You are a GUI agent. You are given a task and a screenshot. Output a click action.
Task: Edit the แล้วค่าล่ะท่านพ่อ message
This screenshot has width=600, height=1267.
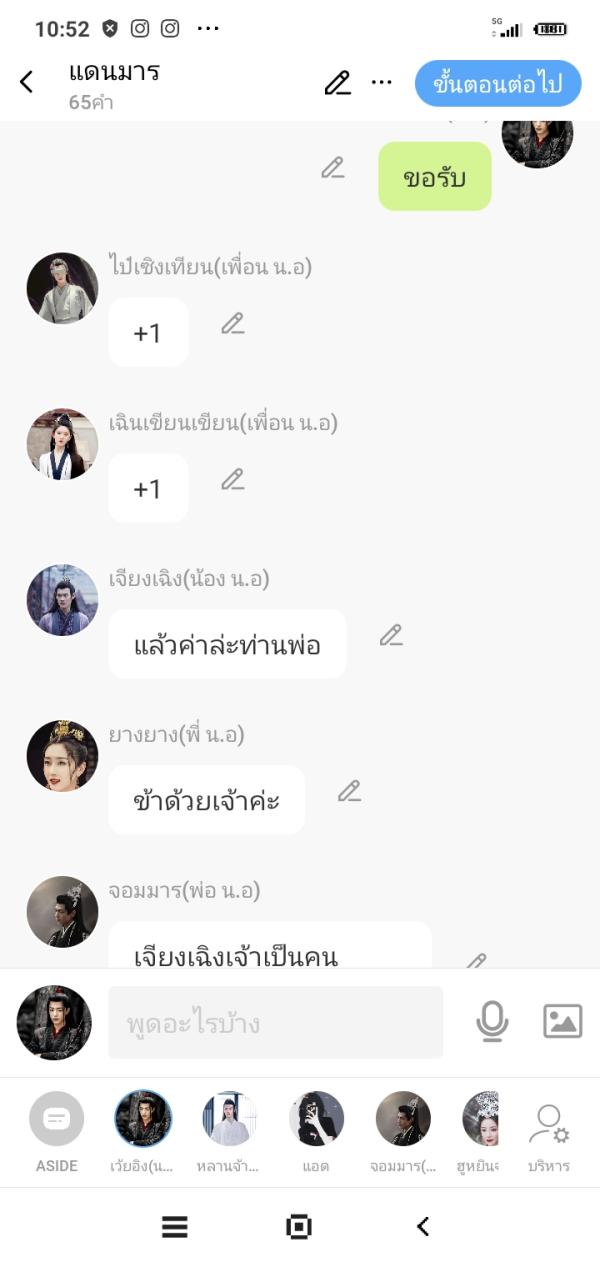(x=391, y=636)
